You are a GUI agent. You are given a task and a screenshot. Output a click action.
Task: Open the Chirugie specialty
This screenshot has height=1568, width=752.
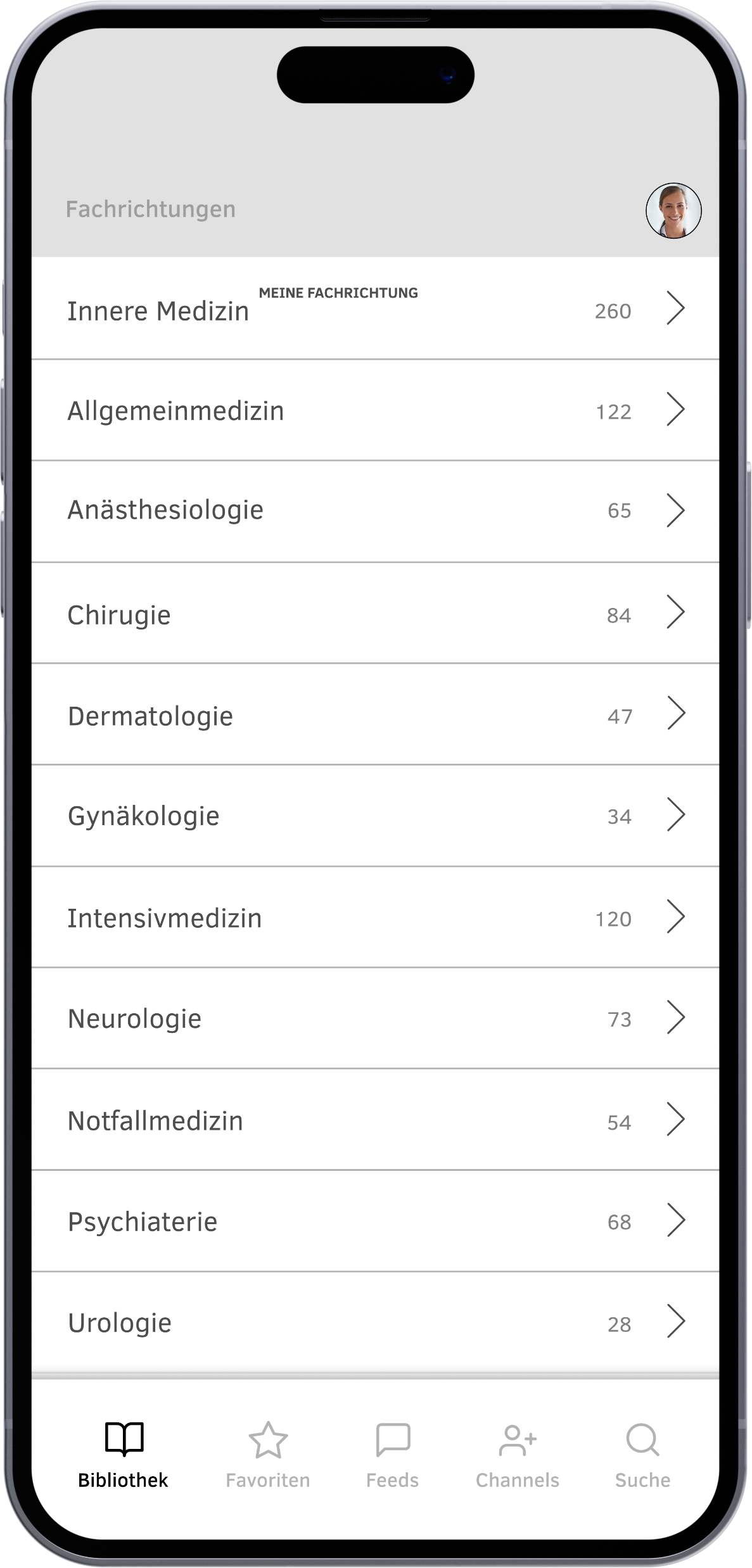click(x=375, y=613)
